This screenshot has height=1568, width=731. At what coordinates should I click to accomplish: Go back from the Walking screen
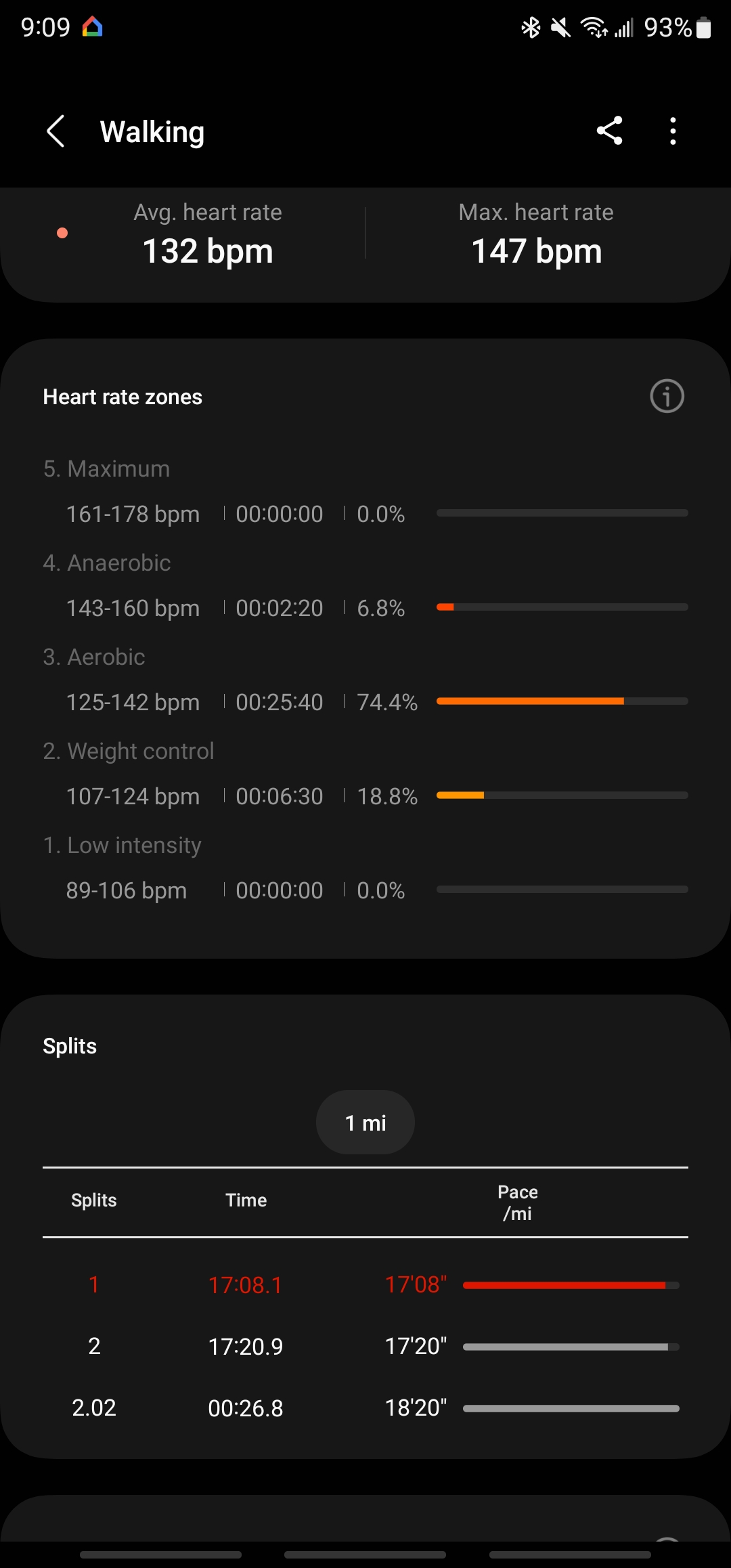pos(56,131)
